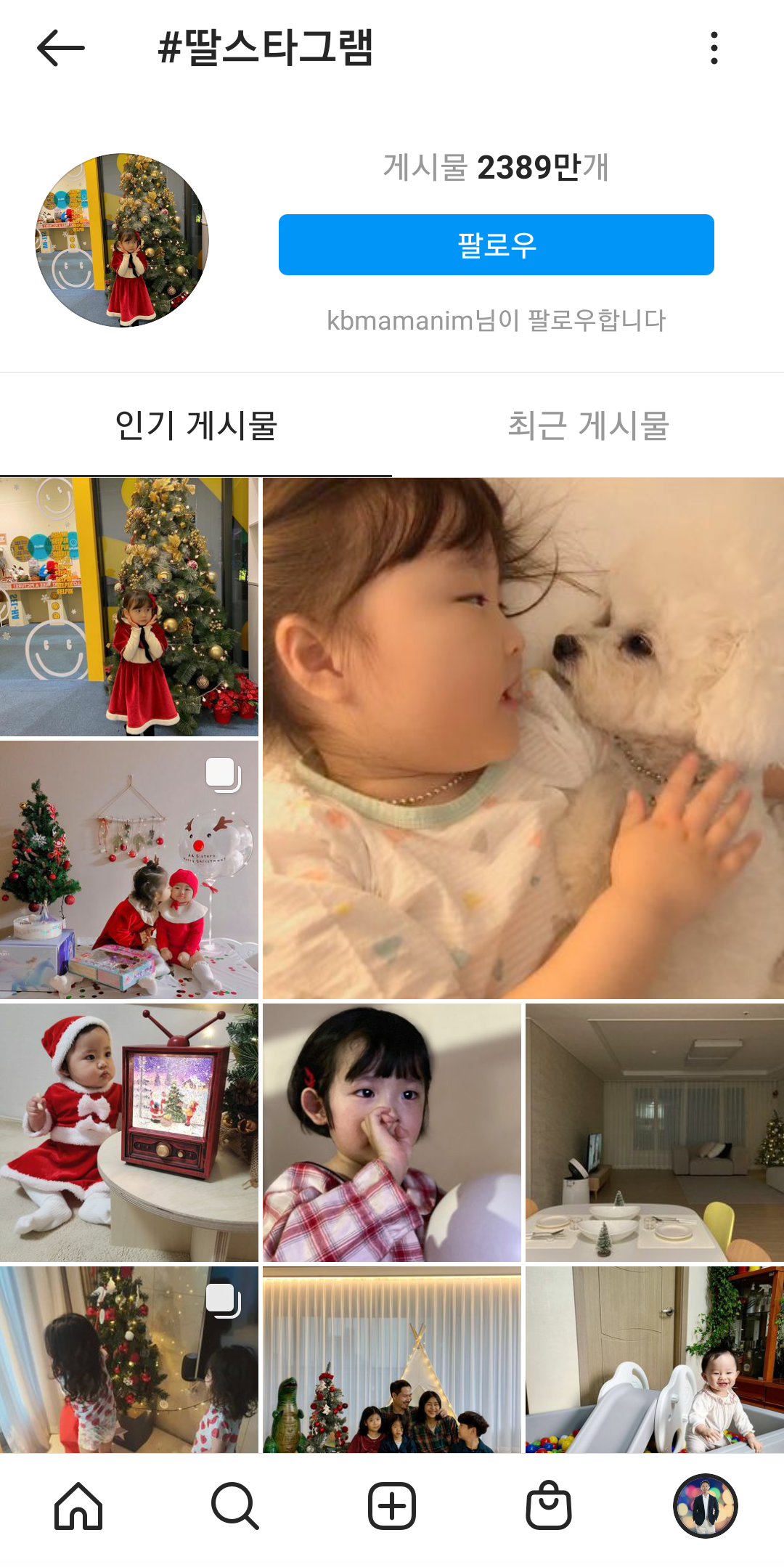Screen dimensions: 784x1567
Task: View the smiling baby in ball pit post
Action: point(655,1359)
